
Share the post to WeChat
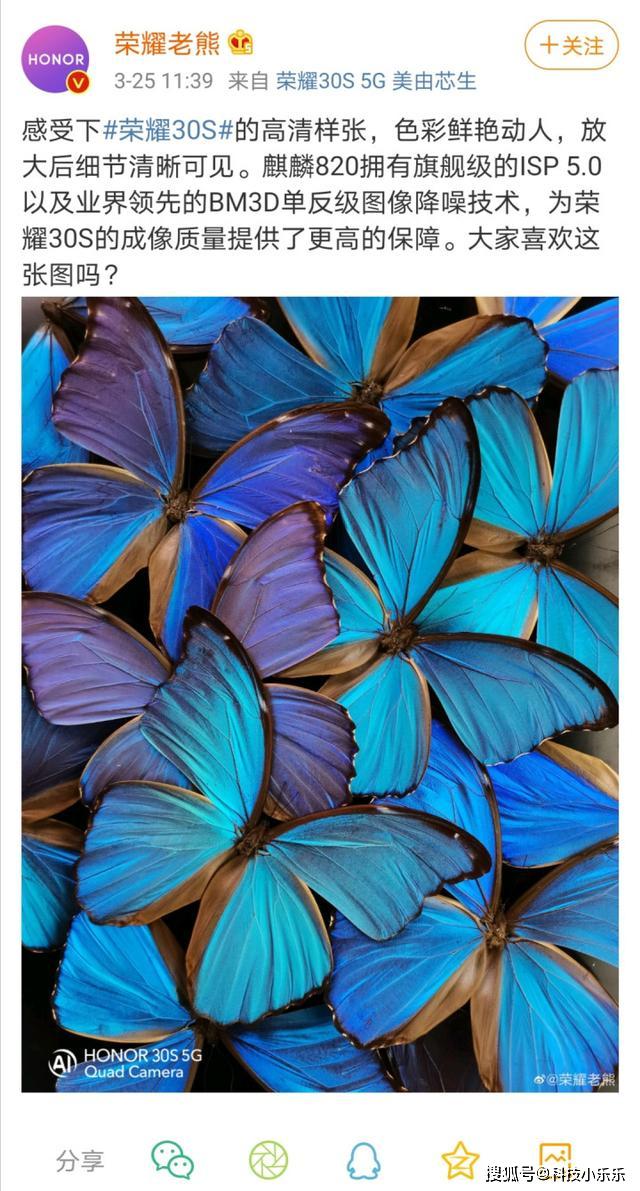[x=172, y=1160]
